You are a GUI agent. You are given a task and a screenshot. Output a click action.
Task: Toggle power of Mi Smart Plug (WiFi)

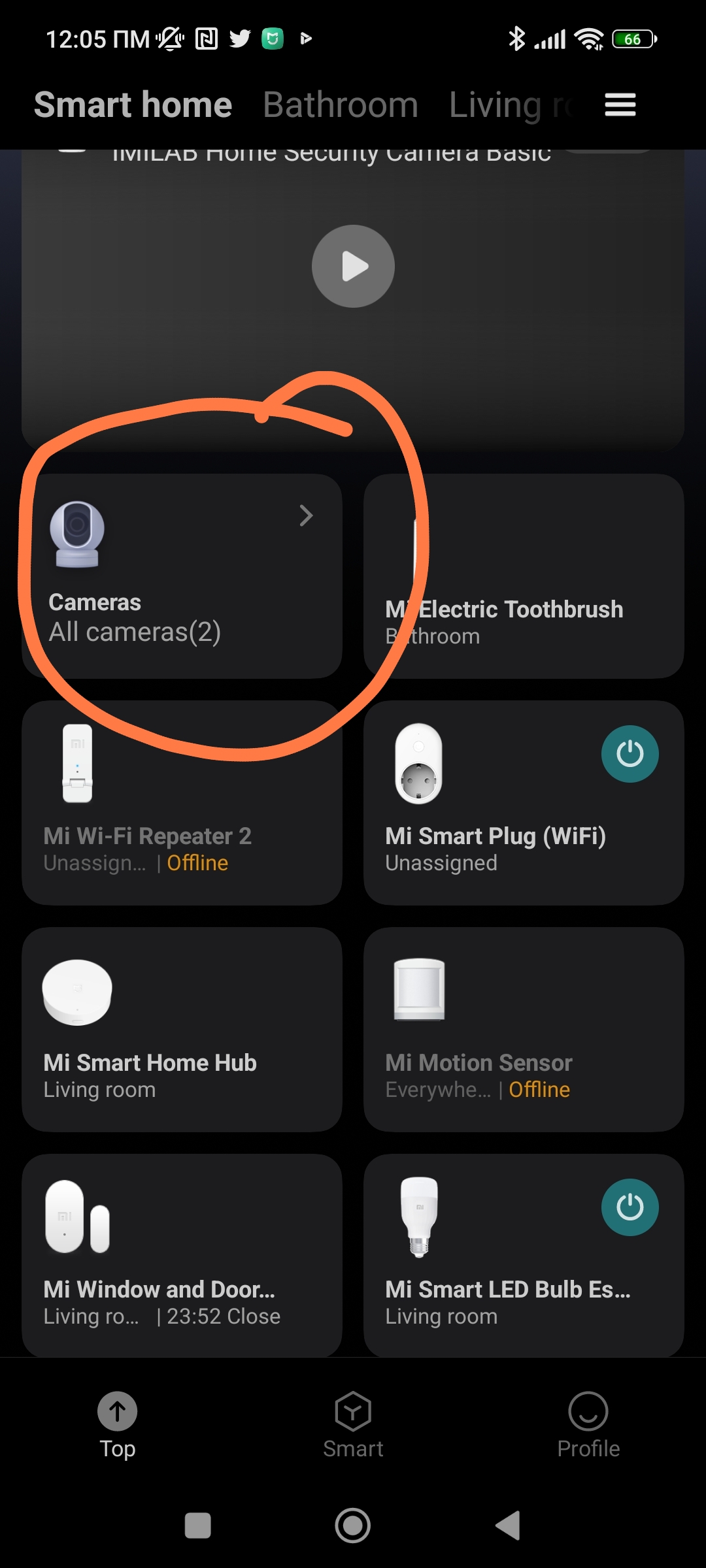630,753
